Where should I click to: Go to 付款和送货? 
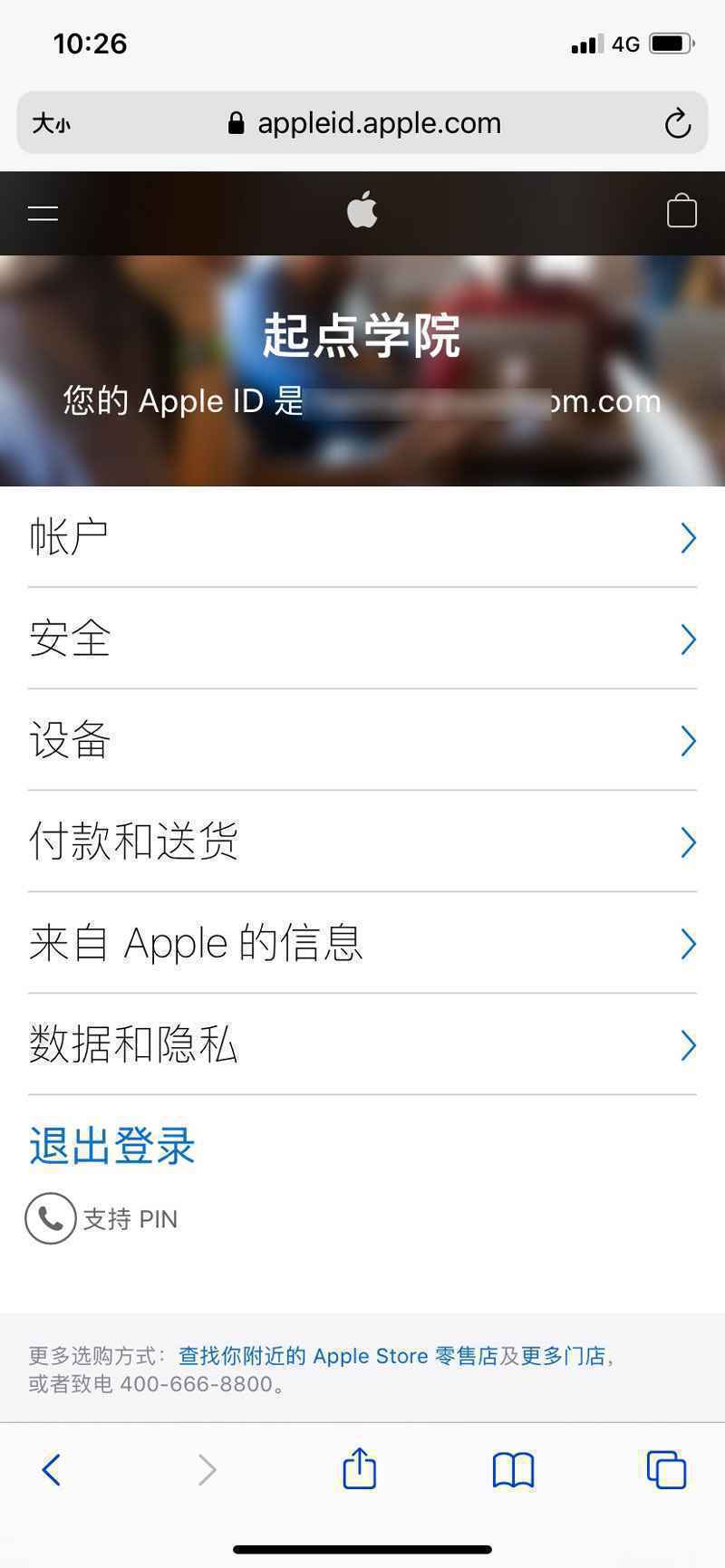pos(362,842)
